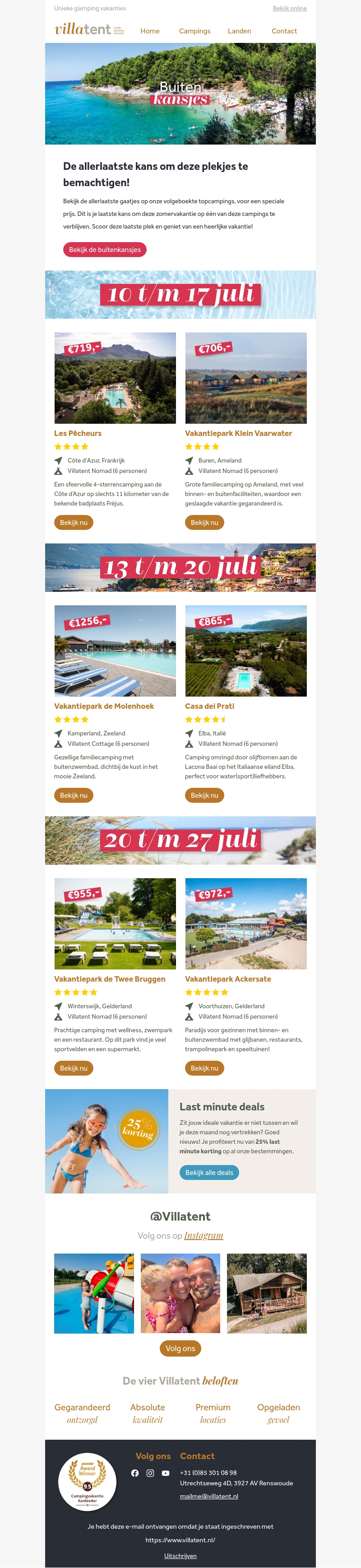View all last minute deals
This screenshot has width=361, height=1568.
tap(209, 1172)
